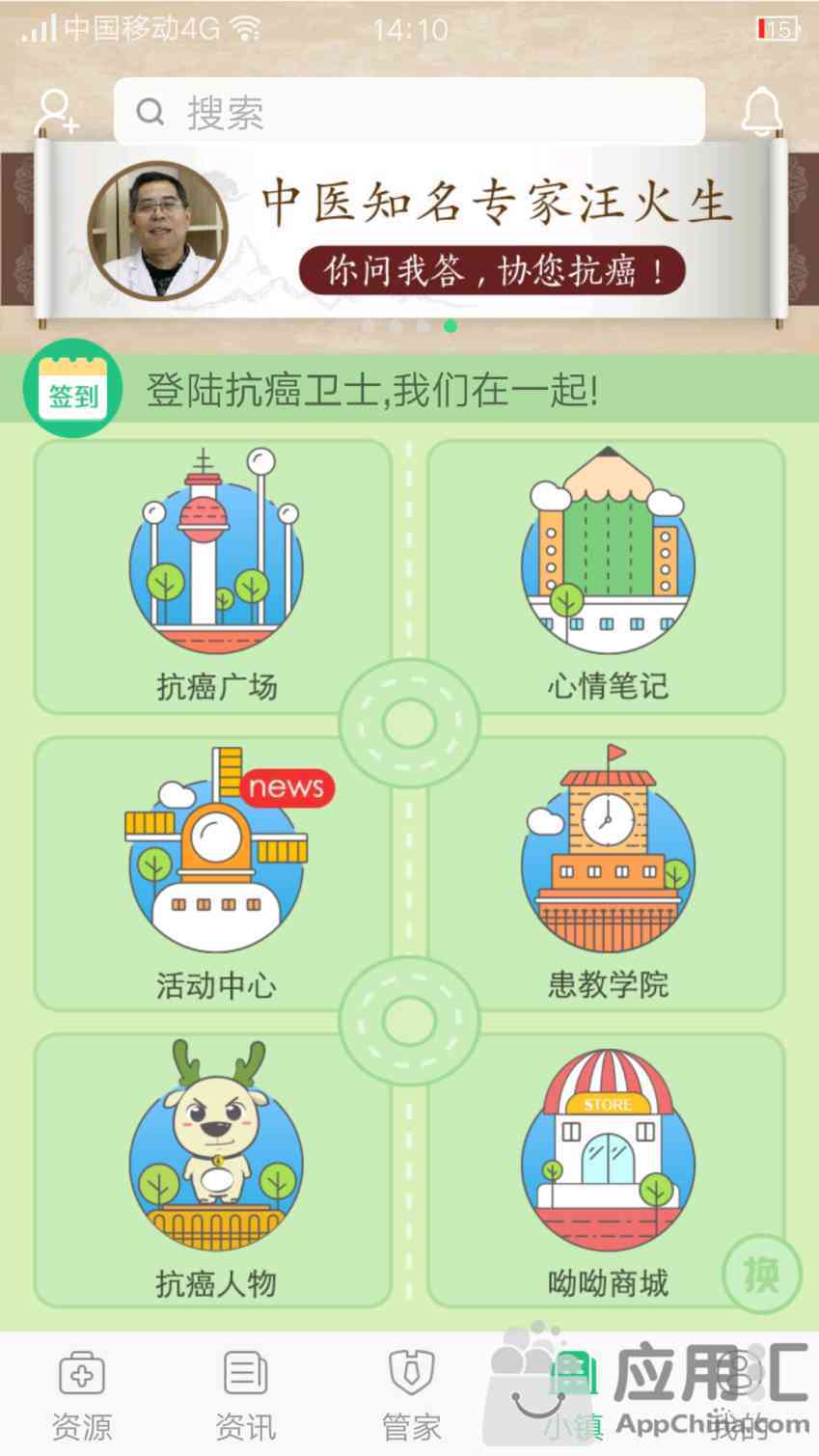Open 患教学院 tile
The image size is (819, 1456).
(607, 874)
